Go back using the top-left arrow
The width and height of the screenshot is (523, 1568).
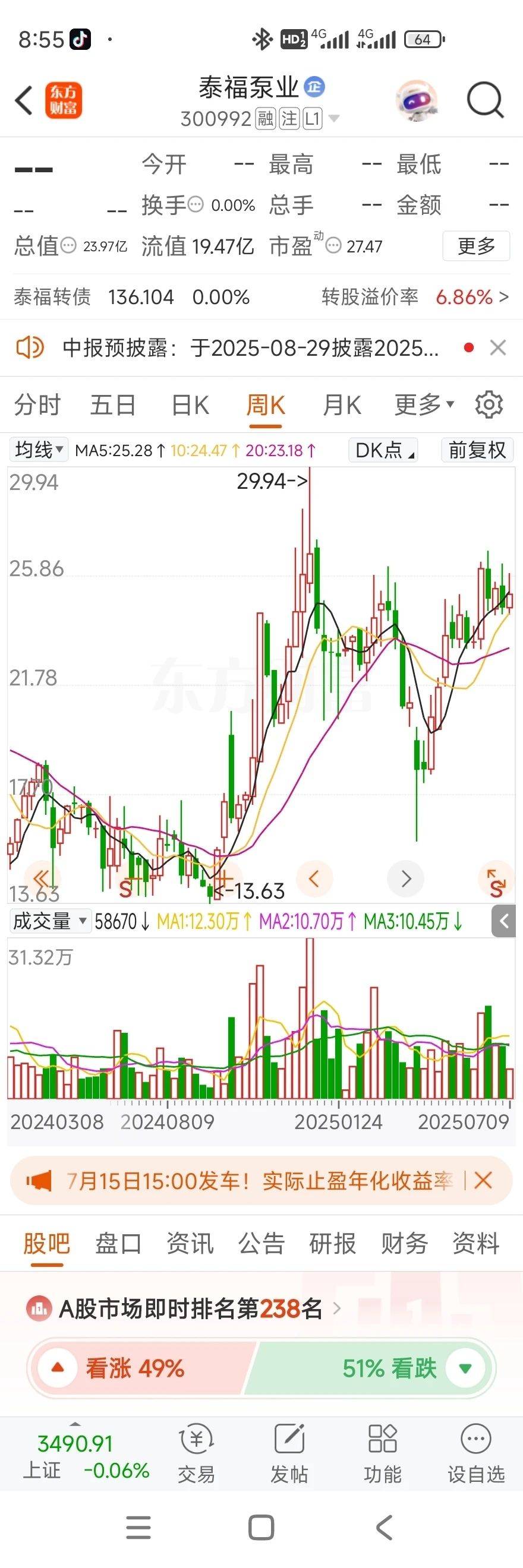tap(23, 99)
